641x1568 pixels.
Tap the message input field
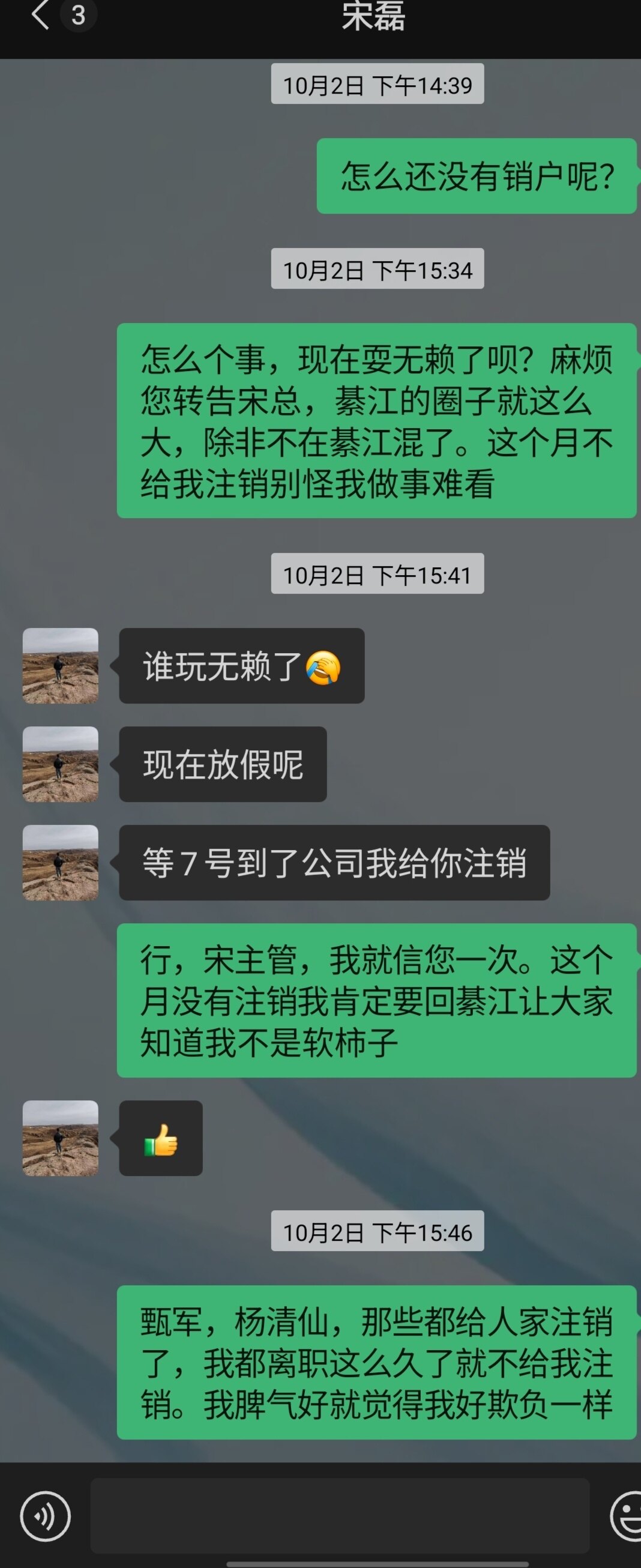pyautogui.click(x=340, y=1515)
